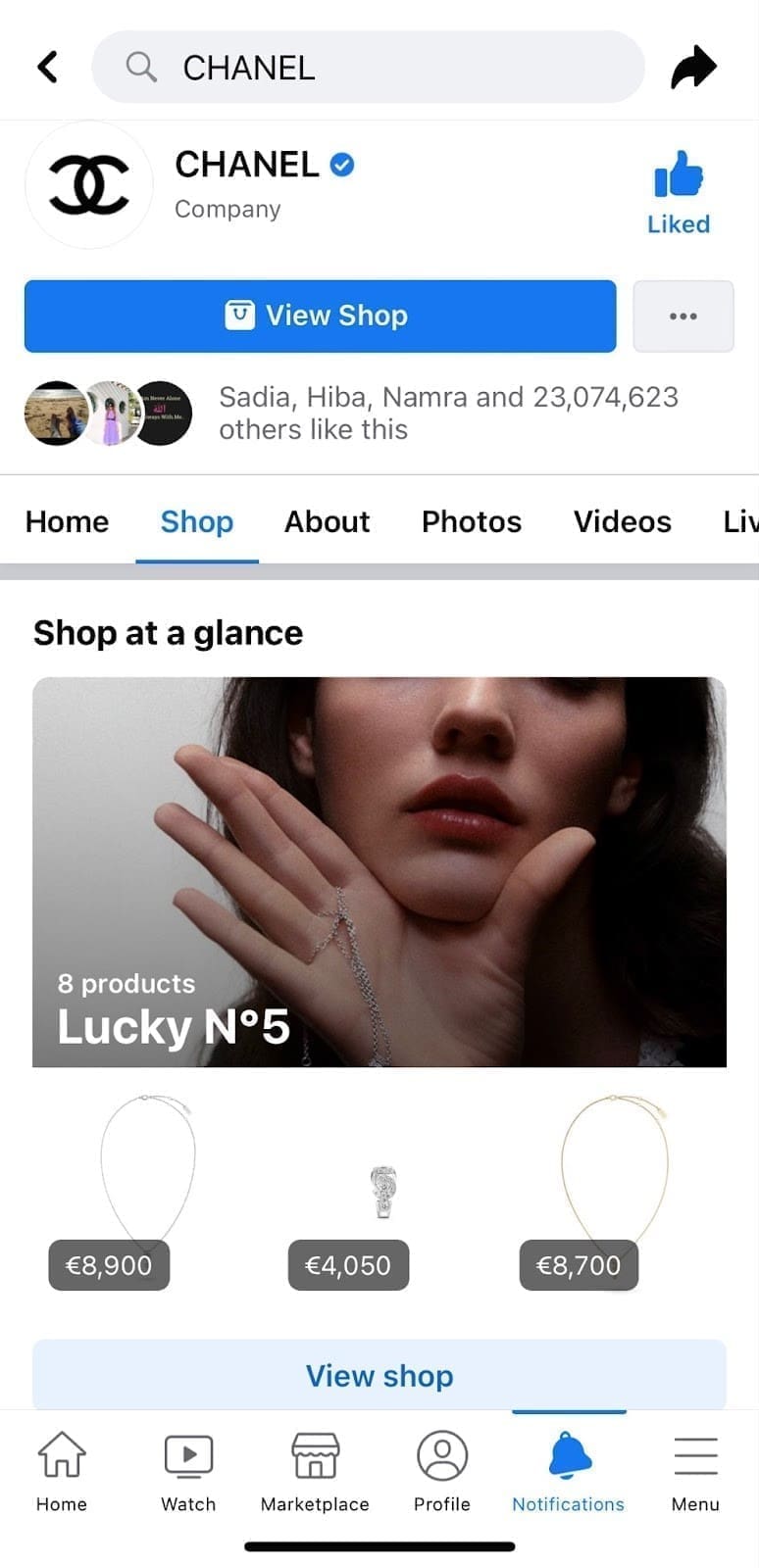Share the CHANEL page via the share arrow
The width and height of the screenshot is (759, 1568).
(694, 66)
